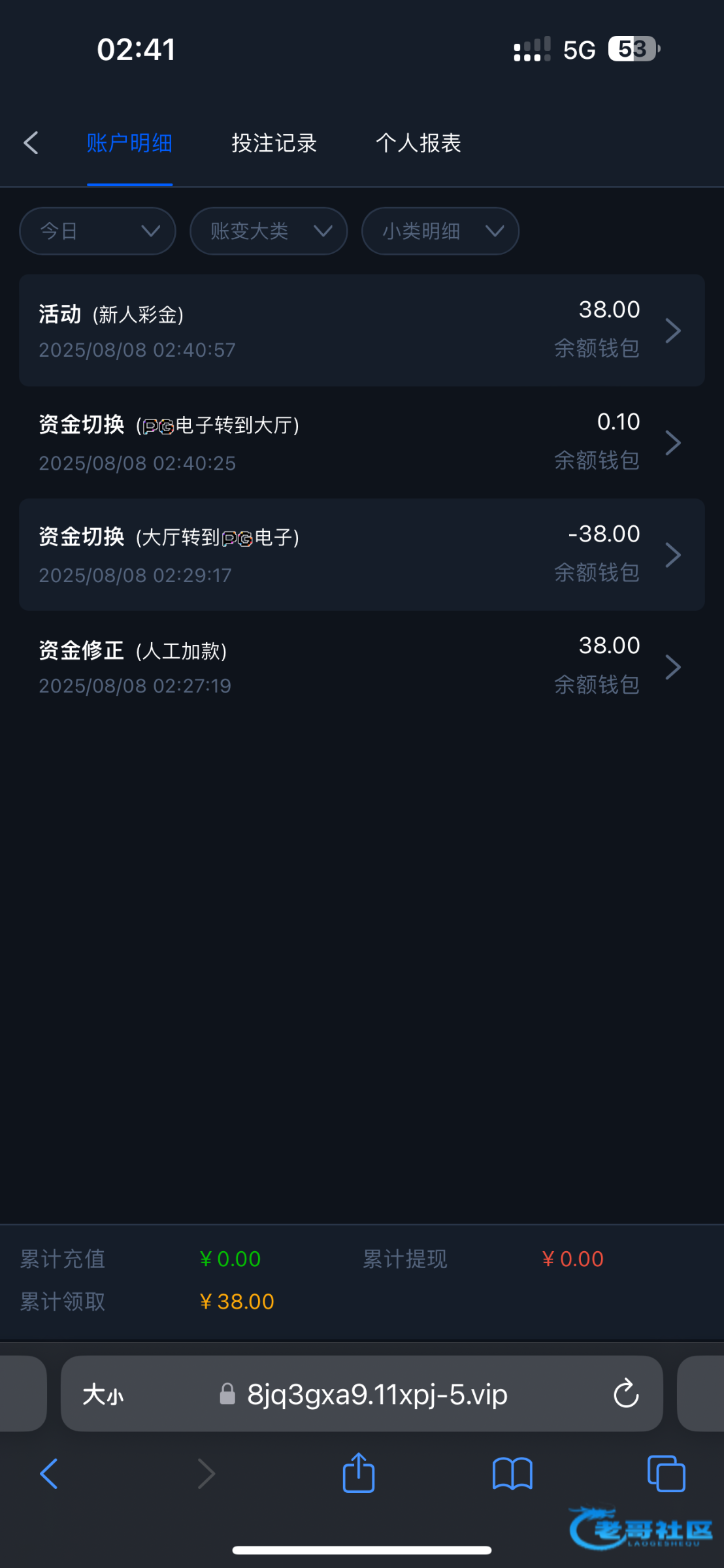Viewport: 724px width, 1568px height.
Task: Go back using the header arrow
Action: coord(31,142)
